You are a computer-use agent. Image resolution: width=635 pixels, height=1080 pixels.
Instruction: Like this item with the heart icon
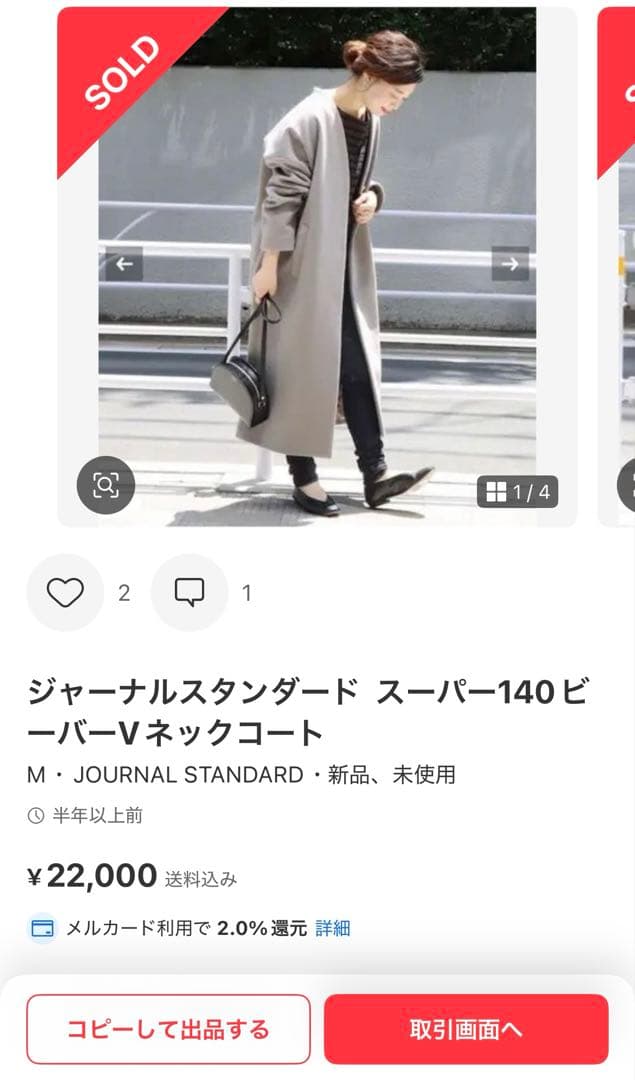tap(65, 593)
